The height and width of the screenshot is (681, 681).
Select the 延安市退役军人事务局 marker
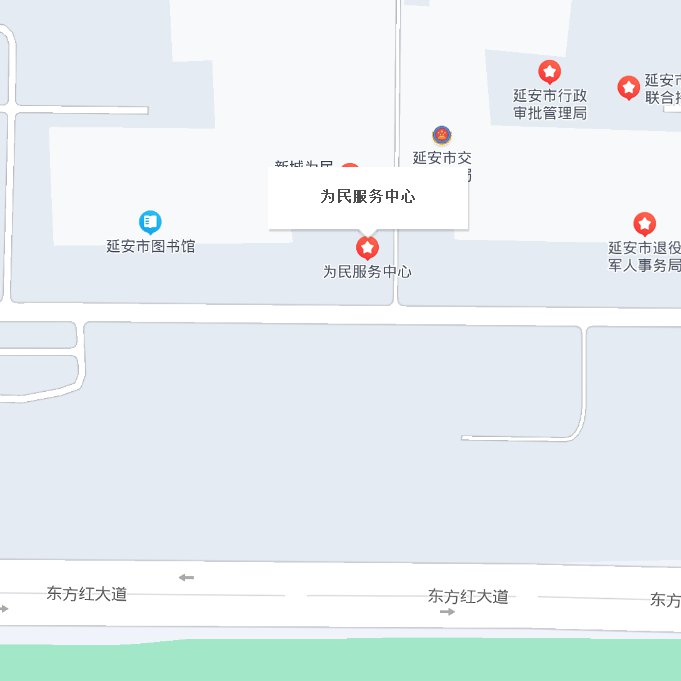click(645, 224)
